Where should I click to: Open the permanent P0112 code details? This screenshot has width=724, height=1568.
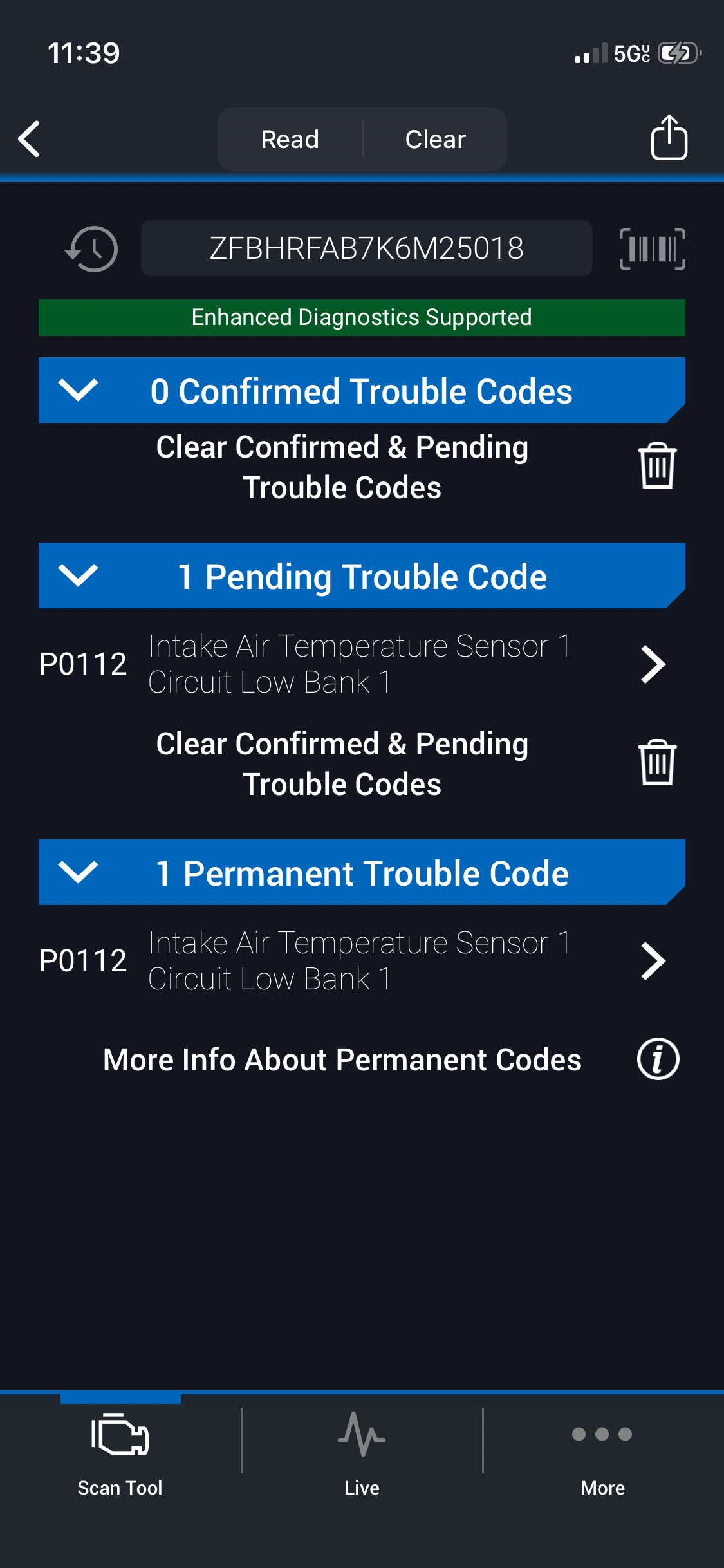coord(653,961)
